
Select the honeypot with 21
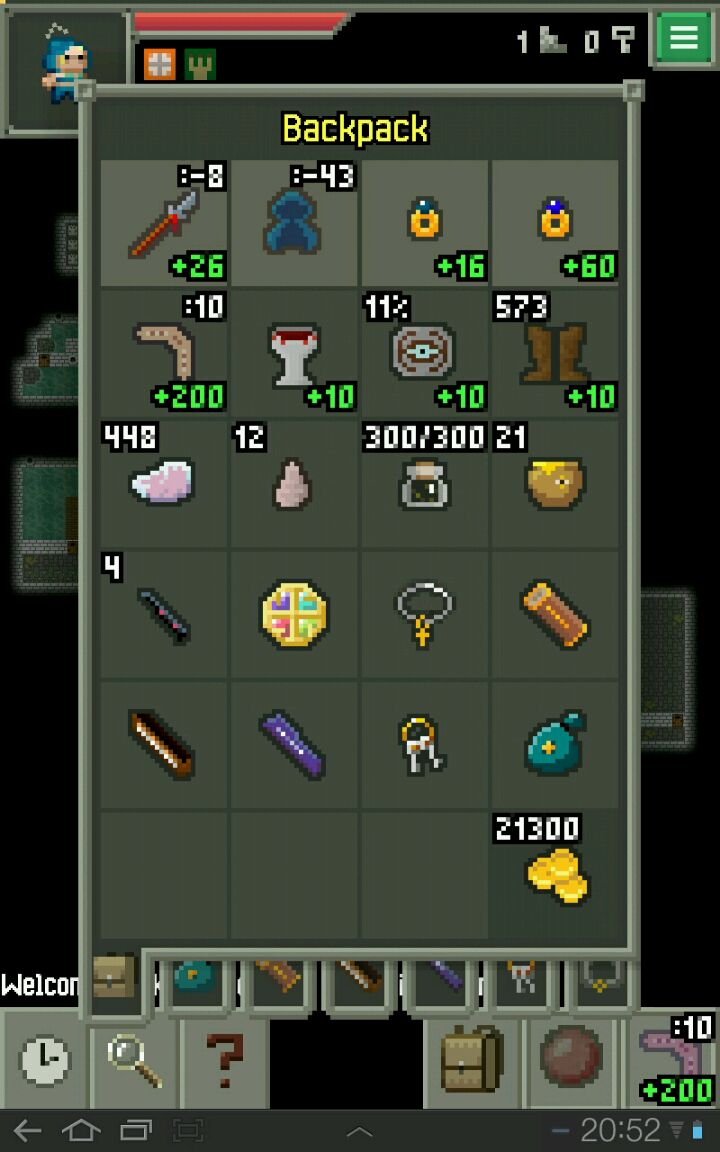click(x=555, y=484)
